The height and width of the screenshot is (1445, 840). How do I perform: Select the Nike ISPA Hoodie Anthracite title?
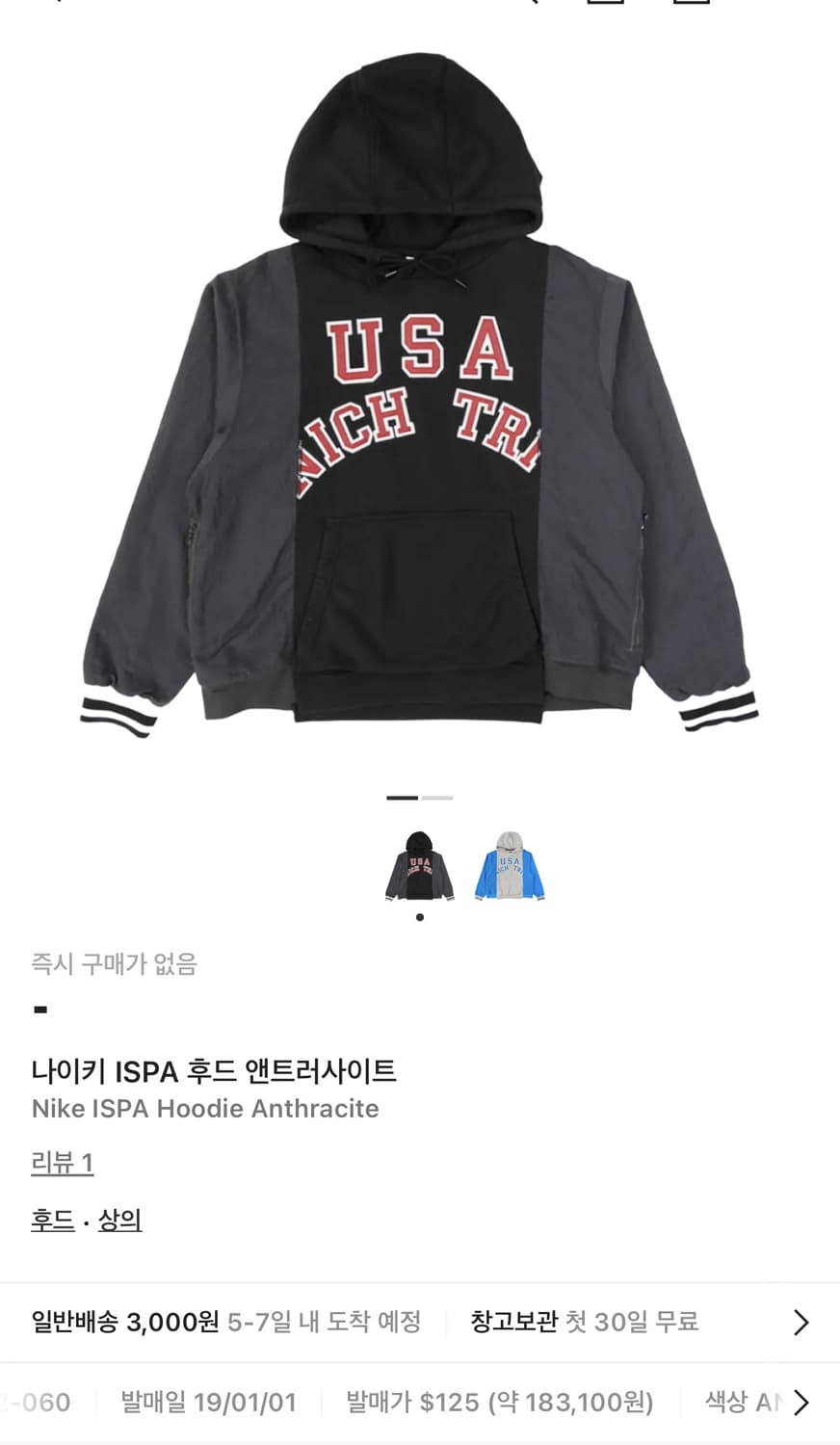(x=202, y=1109)
